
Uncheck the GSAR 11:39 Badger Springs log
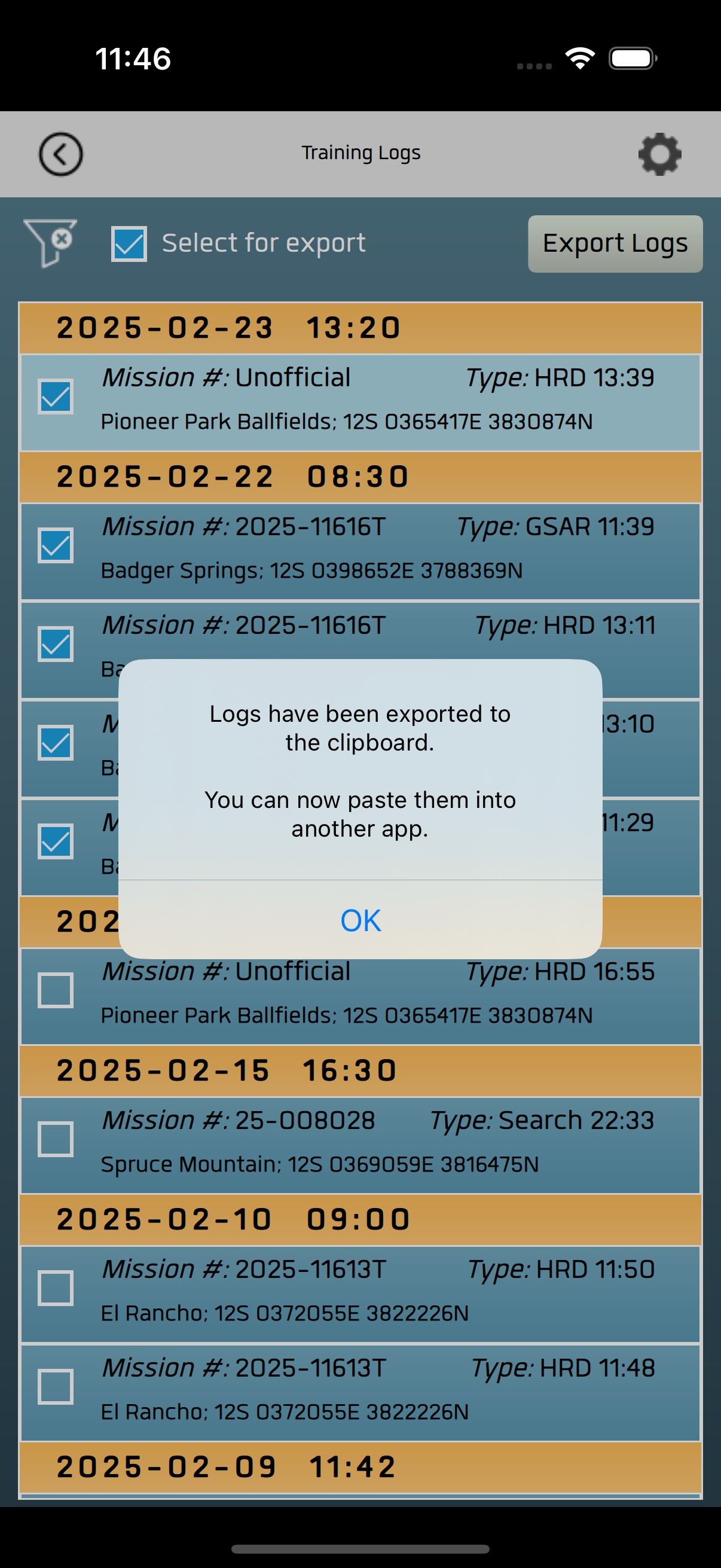[56, 545]
